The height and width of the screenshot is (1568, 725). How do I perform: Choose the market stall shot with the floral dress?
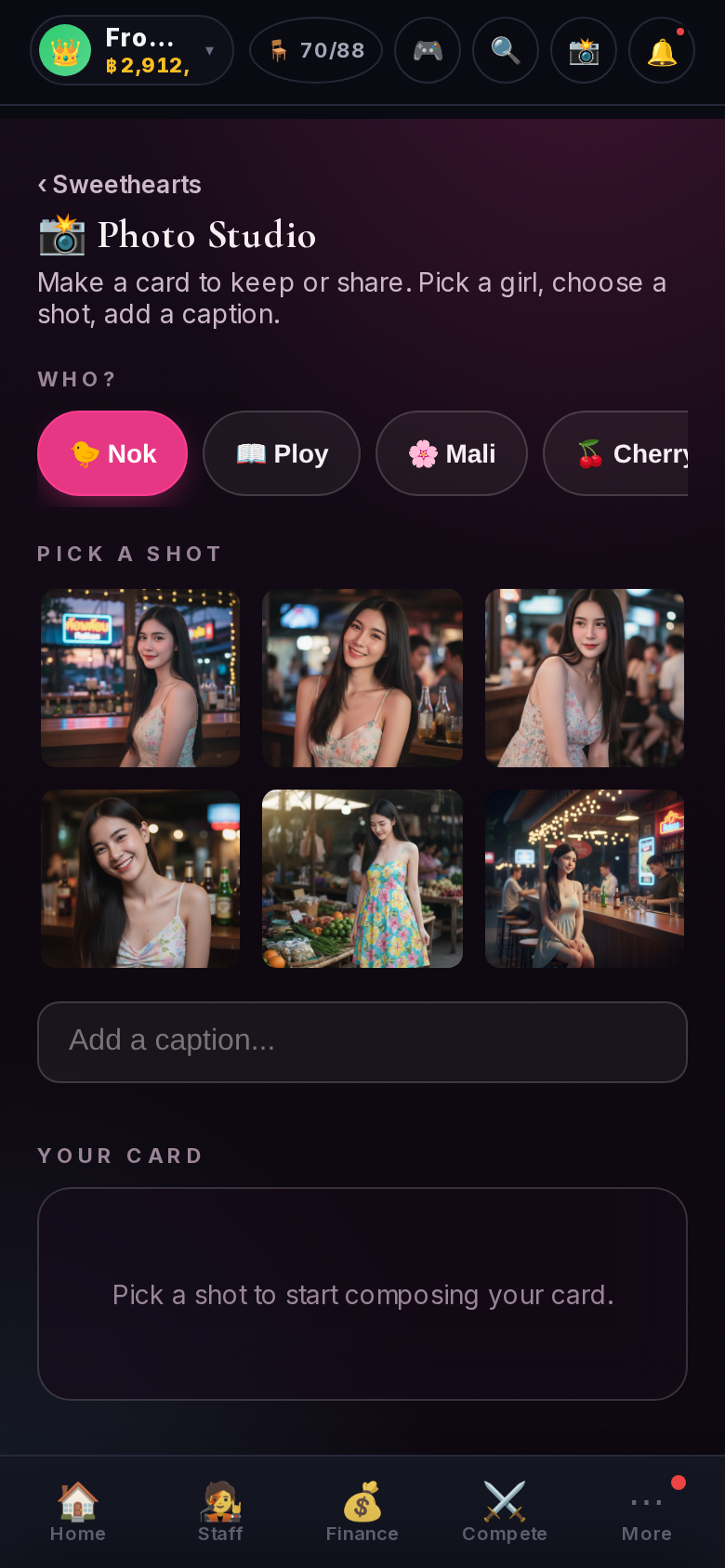(362, 879)
